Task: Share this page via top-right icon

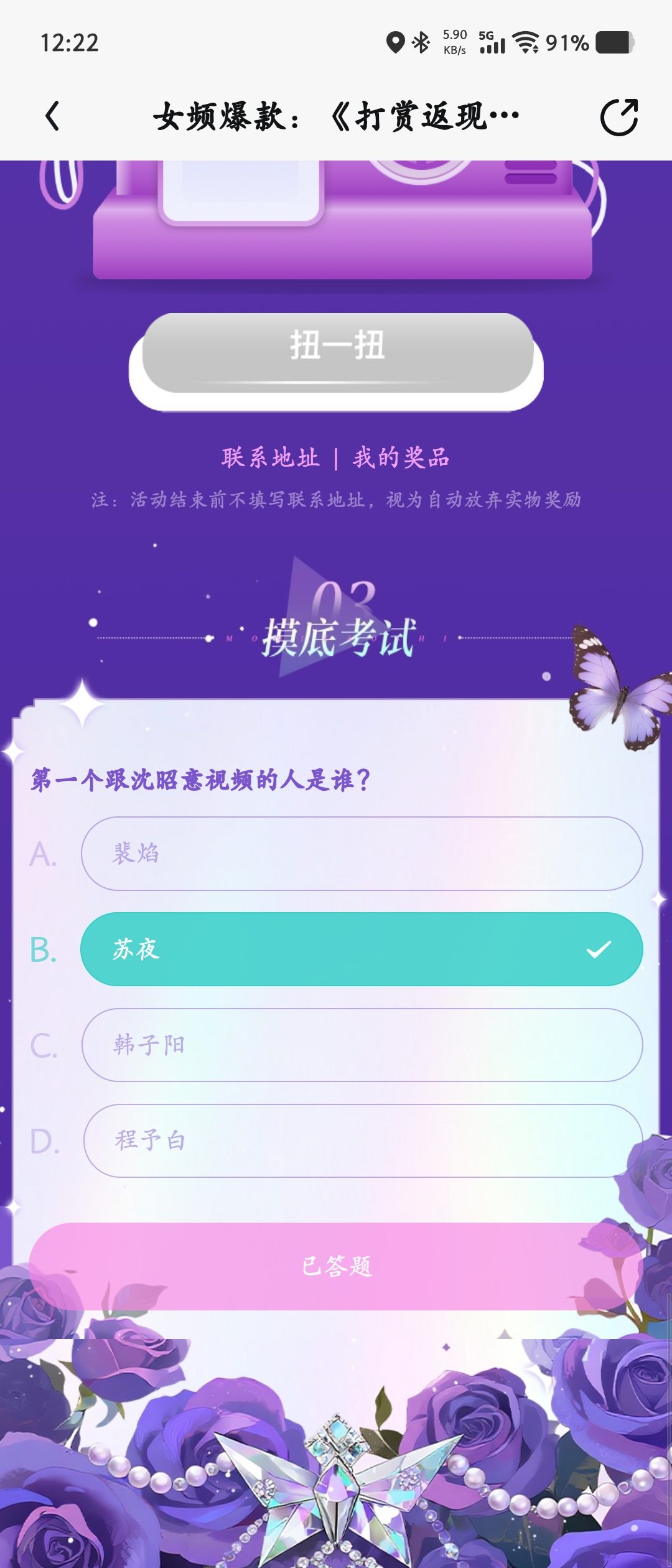Action: point(618,117)
